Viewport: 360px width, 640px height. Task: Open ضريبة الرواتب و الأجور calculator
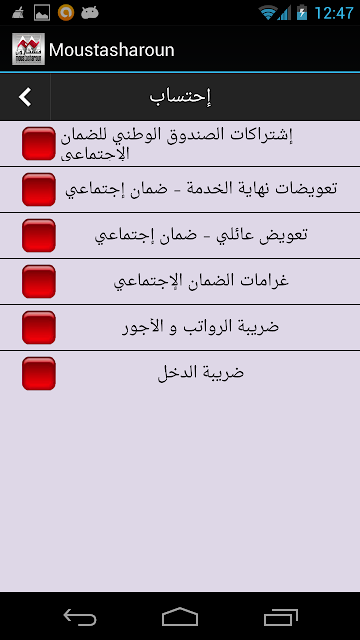(x=180, y=328)
